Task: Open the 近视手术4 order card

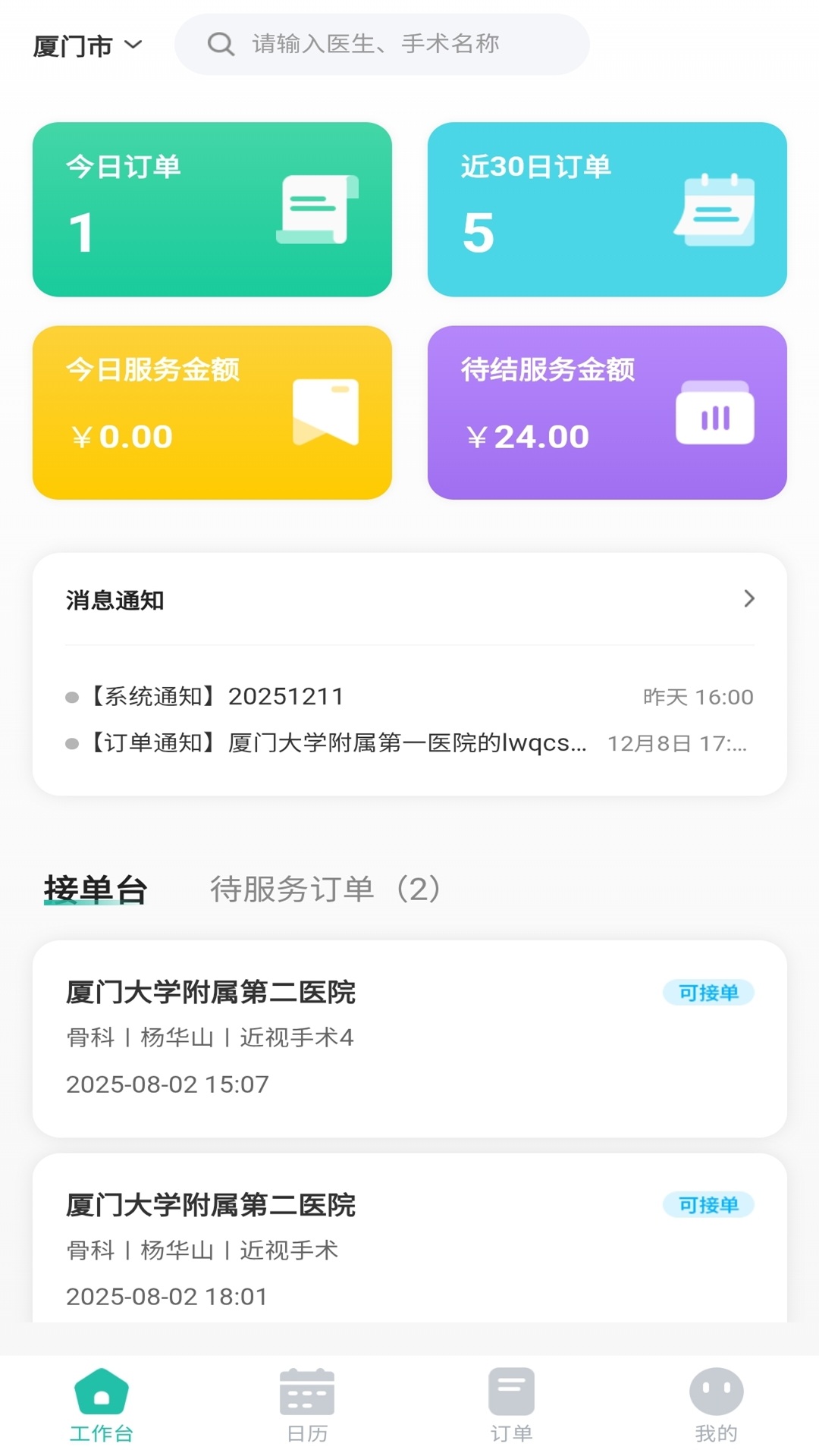Action: [x=409, y=1038]
